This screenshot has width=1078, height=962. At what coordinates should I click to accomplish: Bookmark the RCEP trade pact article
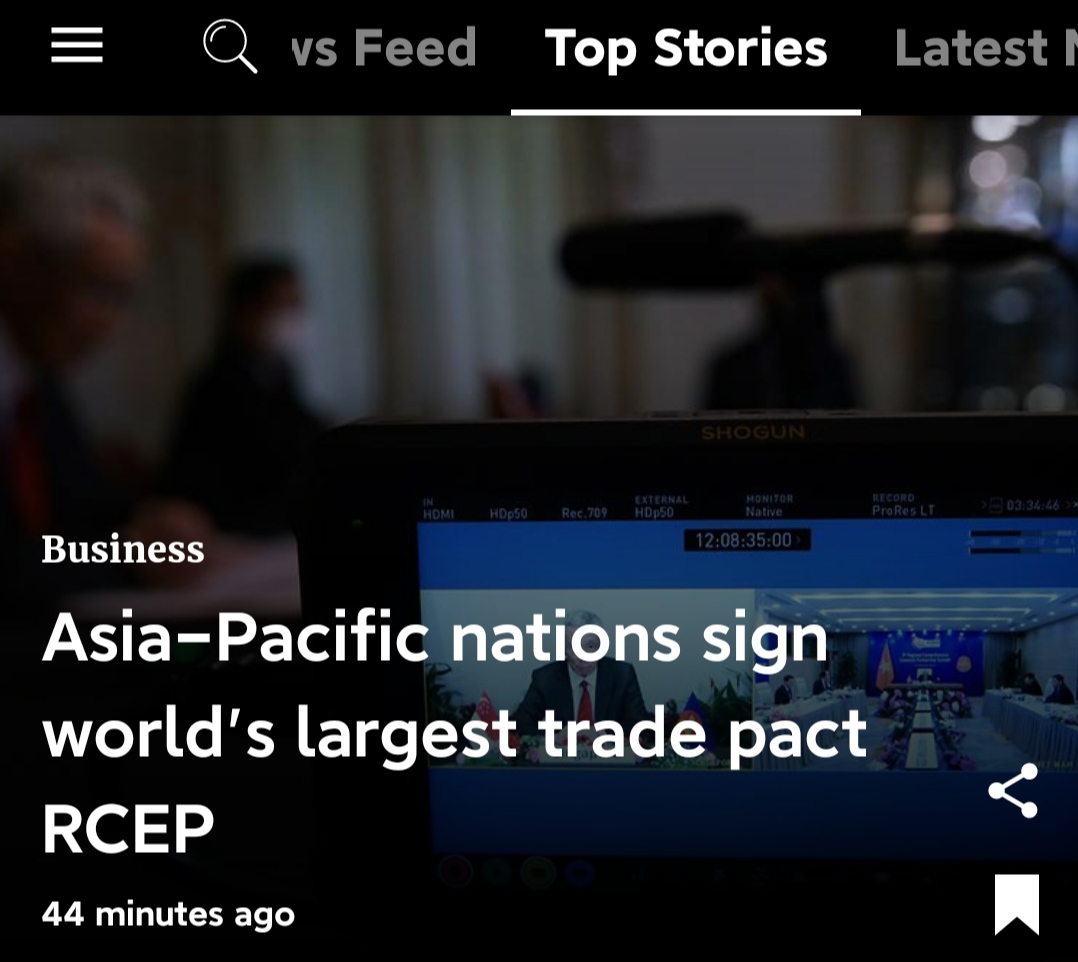tap(1016, 904)
